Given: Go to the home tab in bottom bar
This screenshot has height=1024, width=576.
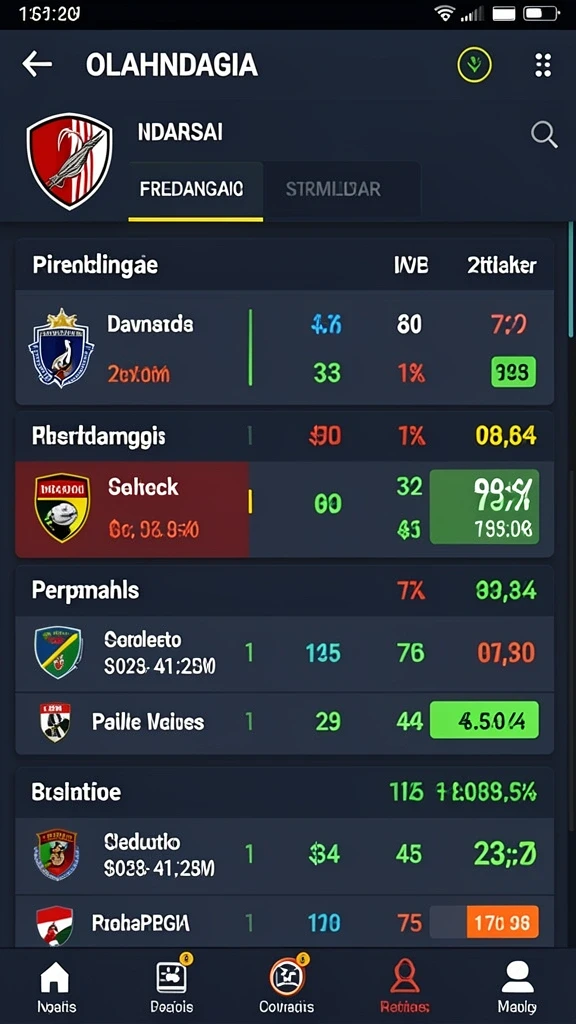Looking at the screenshot, I should coord(55,987).
